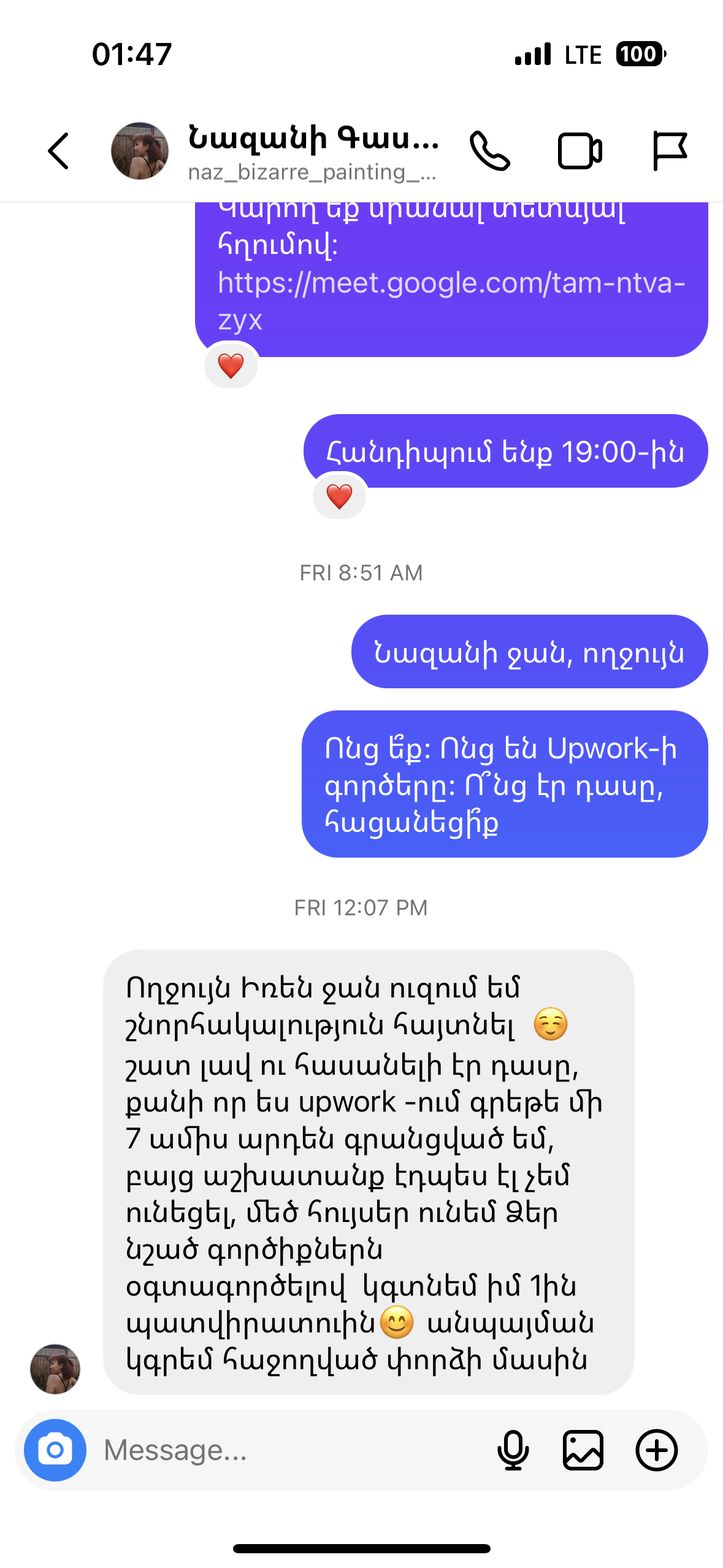Tap the sender's avatar beside the last message
Screen dimensions: 723x1568
55,1369
